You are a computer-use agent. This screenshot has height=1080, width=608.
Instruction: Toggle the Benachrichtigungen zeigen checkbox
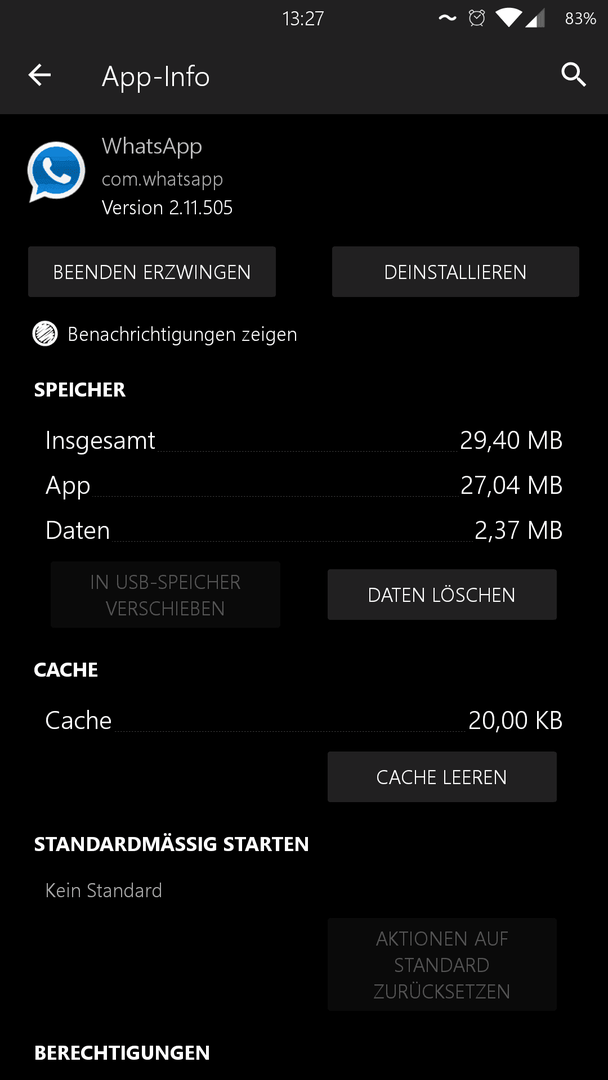[x=45, y=334]
